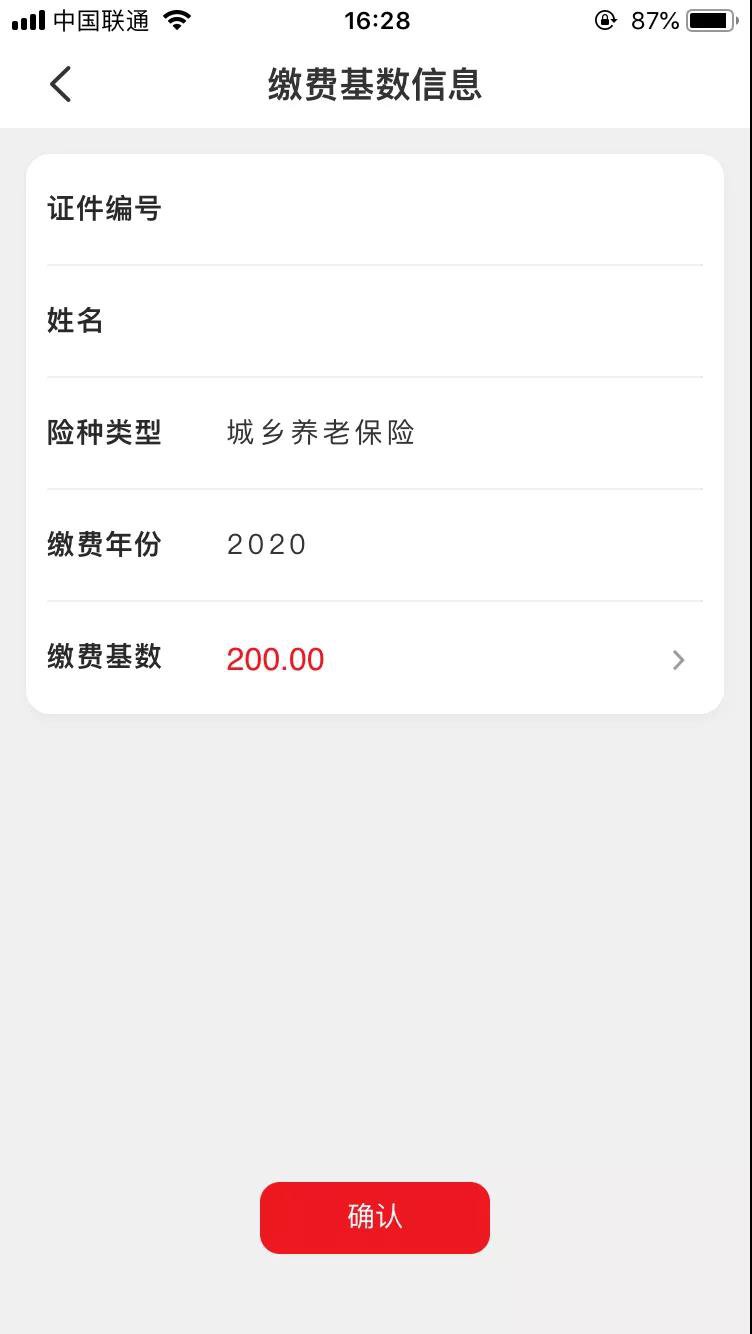The width and height of the screenshot is (752, 1334).
Task: Go back from 缴费基数信息 page
Action: click(61, 84)
